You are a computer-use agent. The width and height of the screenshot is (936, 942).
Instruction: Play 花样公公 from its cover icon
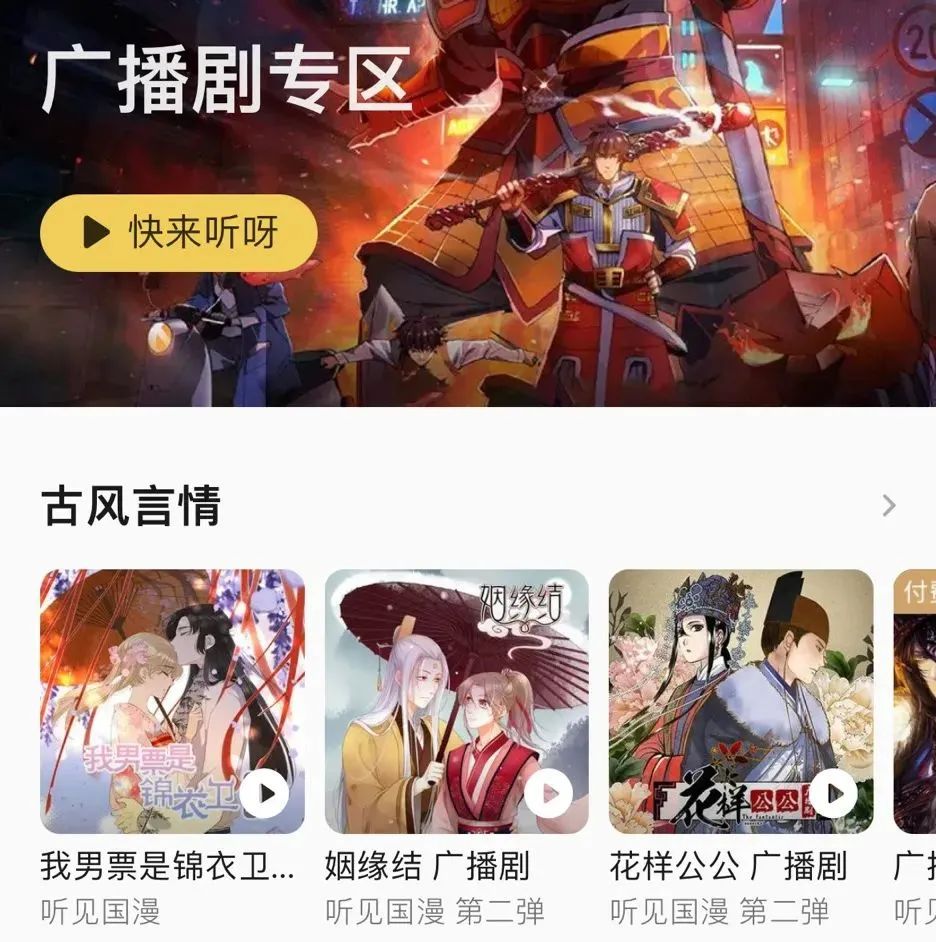(833, 794)
